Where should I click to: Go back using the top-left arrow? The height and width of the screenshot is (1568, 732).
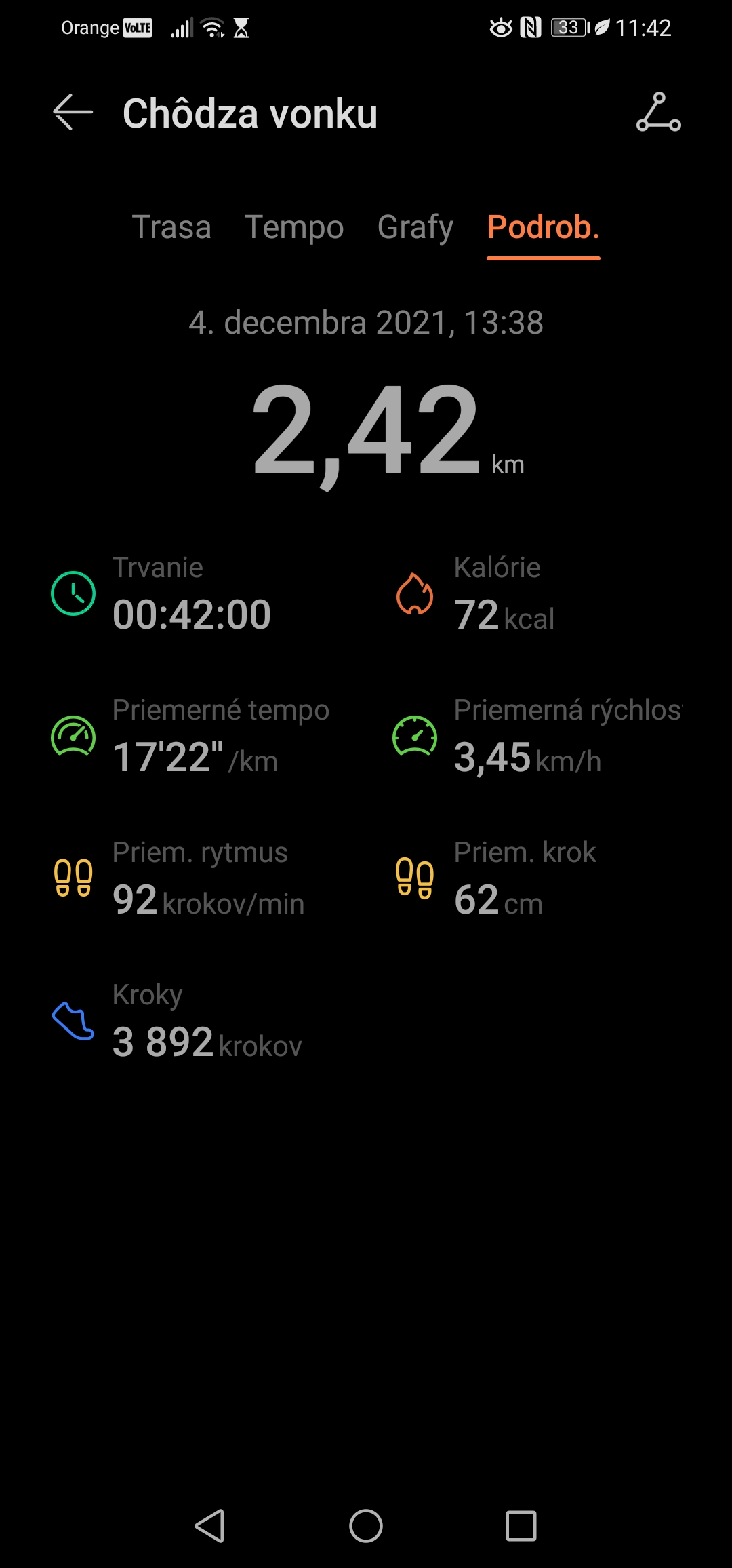(x=73, y=112)
